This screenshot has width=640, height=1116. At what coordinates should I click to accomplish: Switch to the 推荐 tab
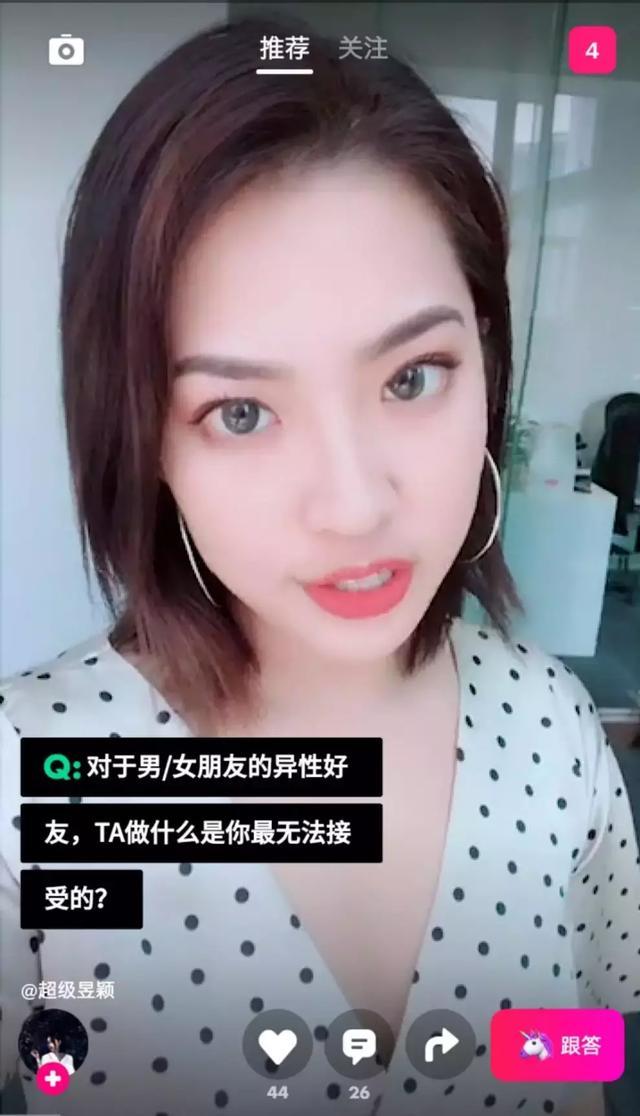click(285, 48)
